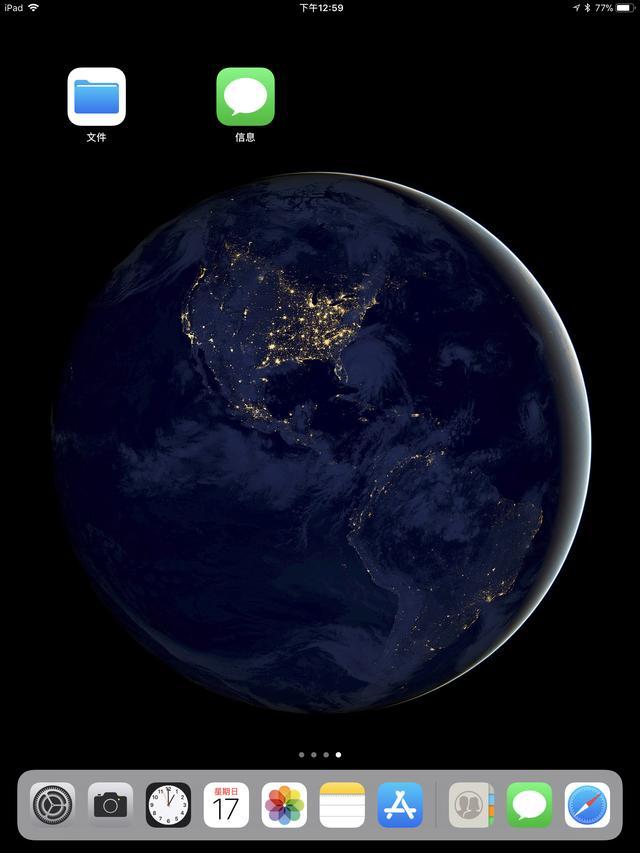640x853 pixels.
Task: Open the Contacts app in the dock
Action: 471,805
